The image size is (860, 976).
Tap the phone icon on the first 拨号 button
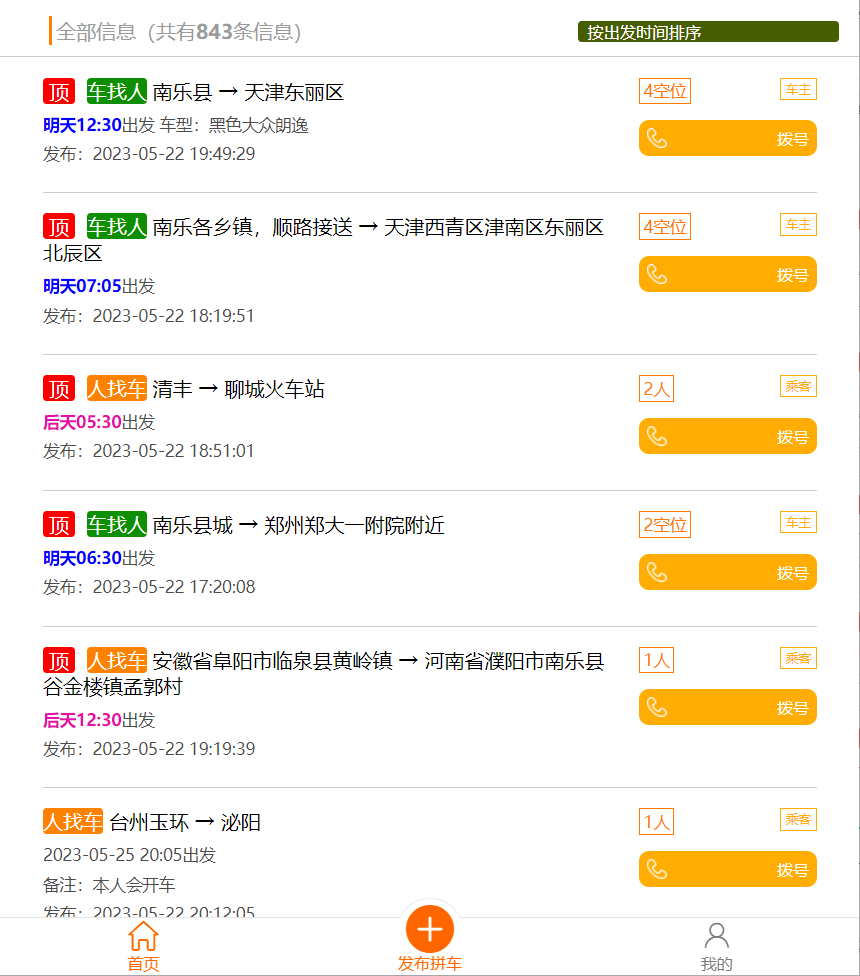(657, 138)
